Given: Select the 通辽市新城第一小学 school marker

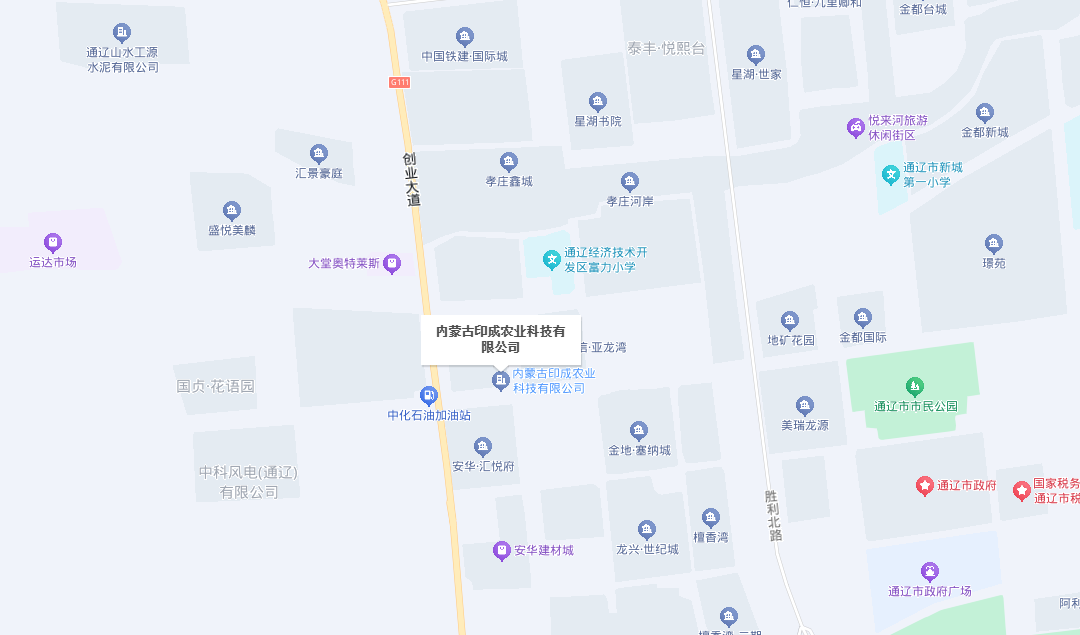Looking at the screenshot, I should (x=890, y=175).
